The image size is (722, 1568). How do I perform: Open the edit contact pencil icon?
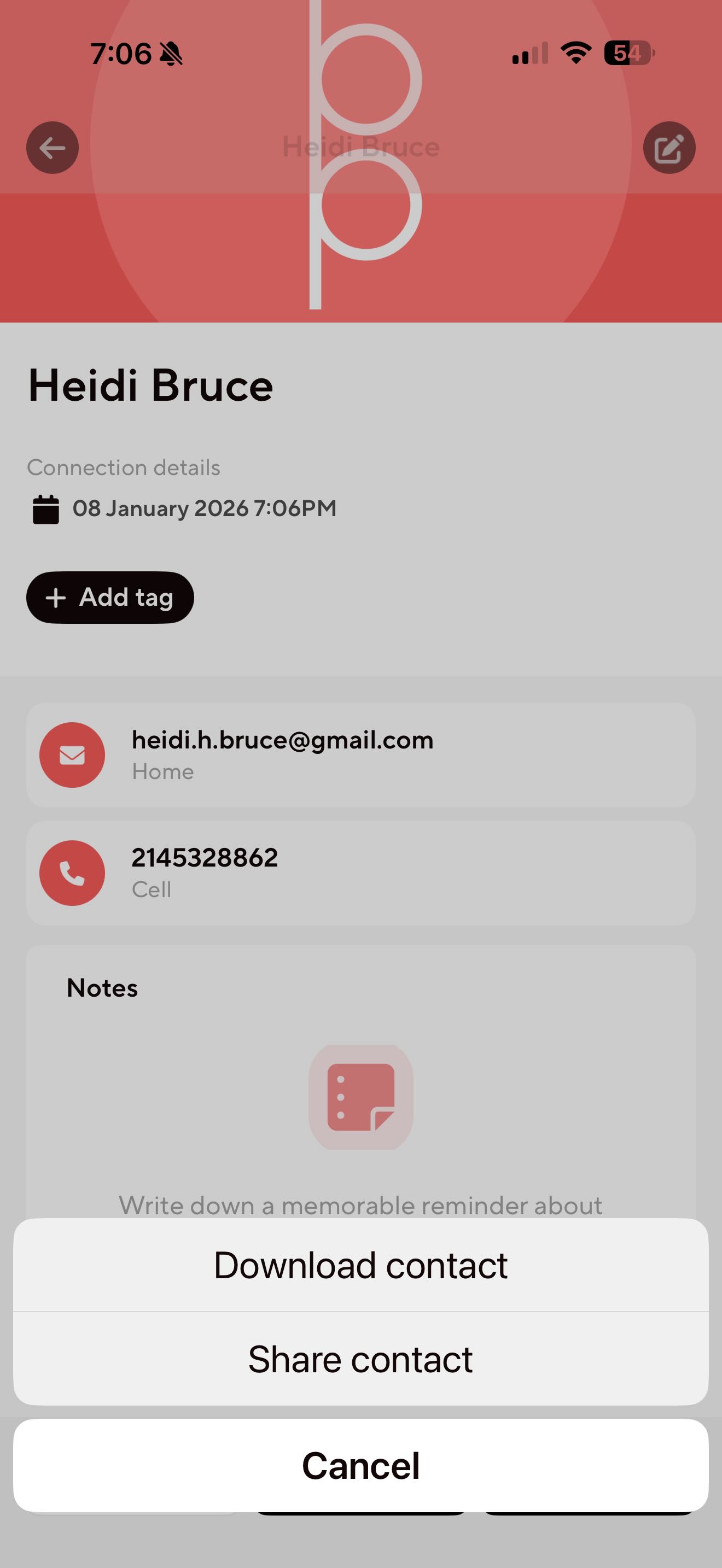point(669,148)
